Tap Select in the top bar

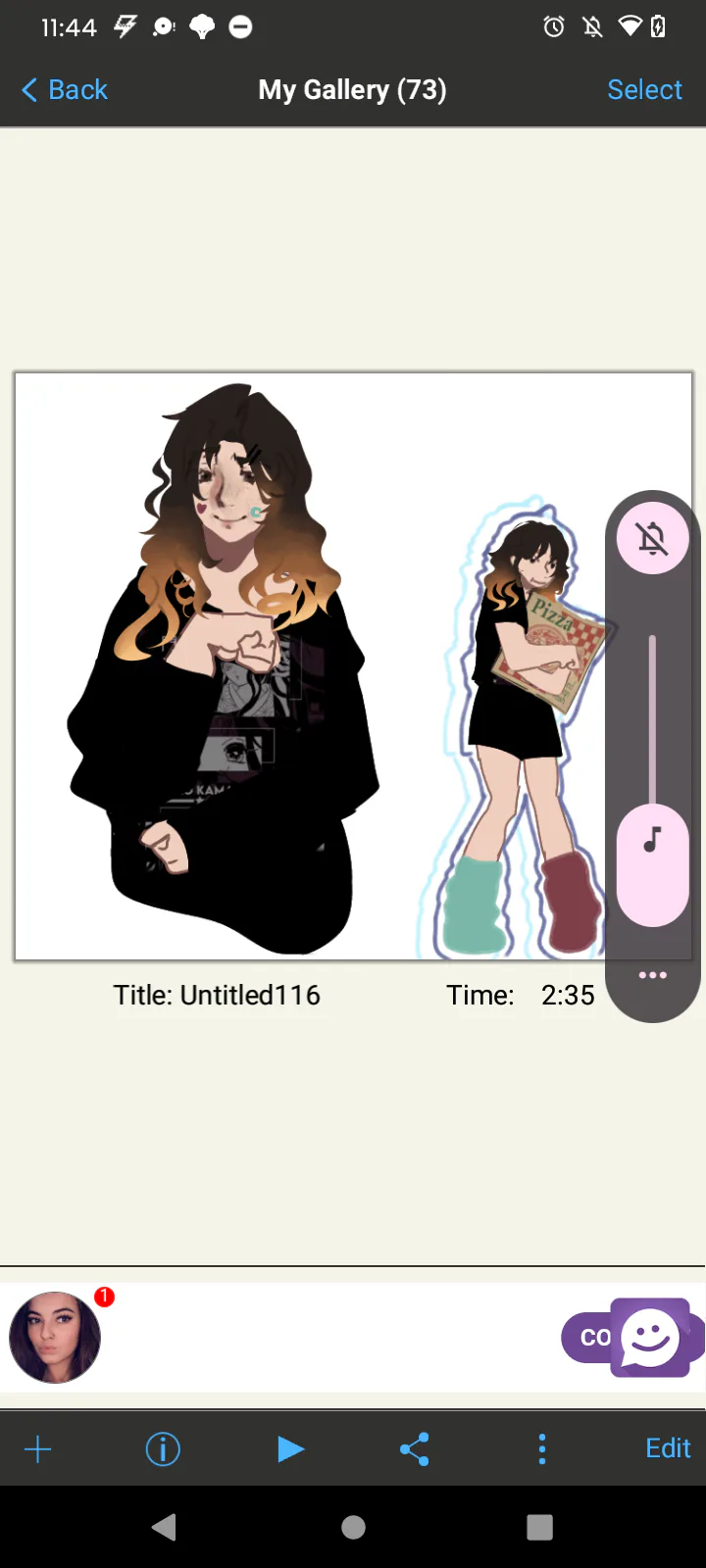point(644,90)
